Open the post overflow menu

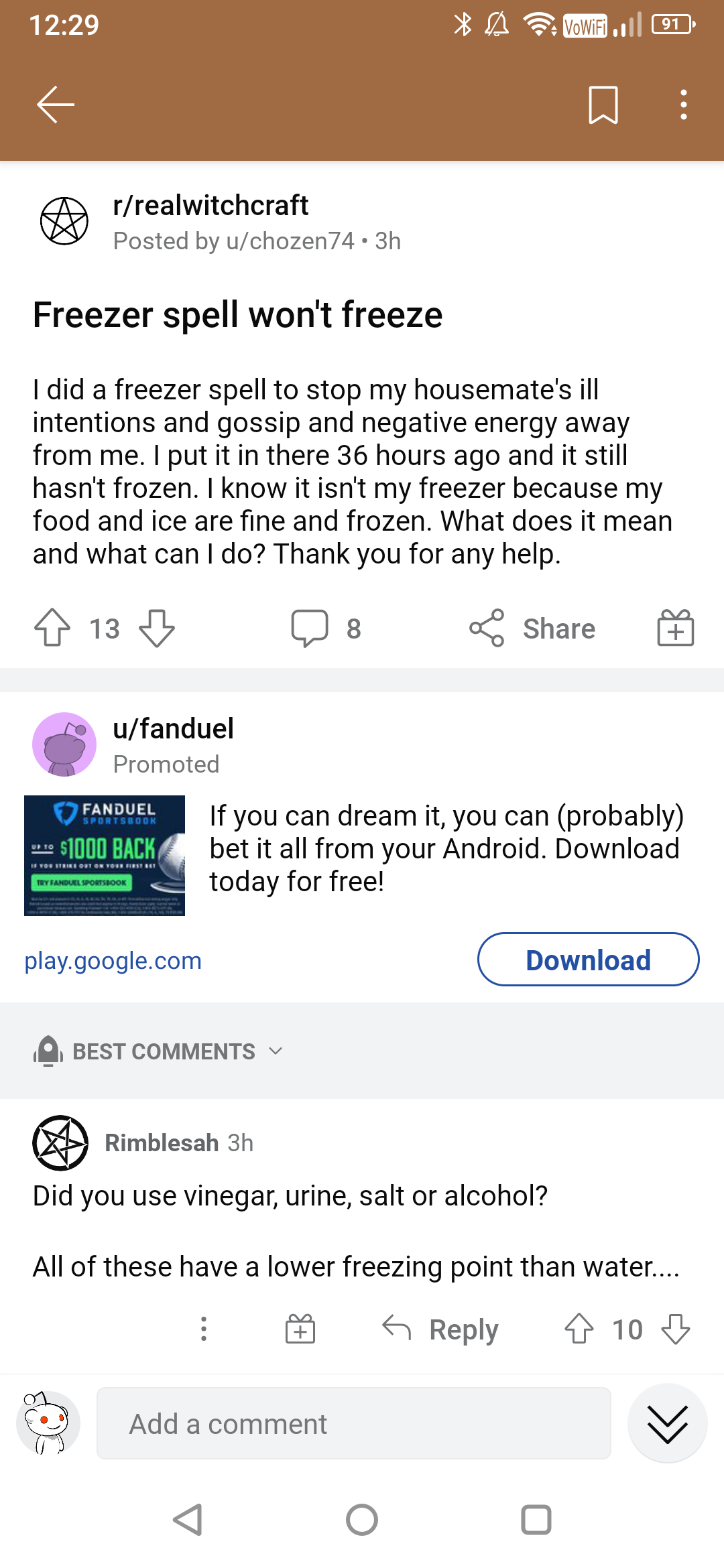(x=683, y=105)
